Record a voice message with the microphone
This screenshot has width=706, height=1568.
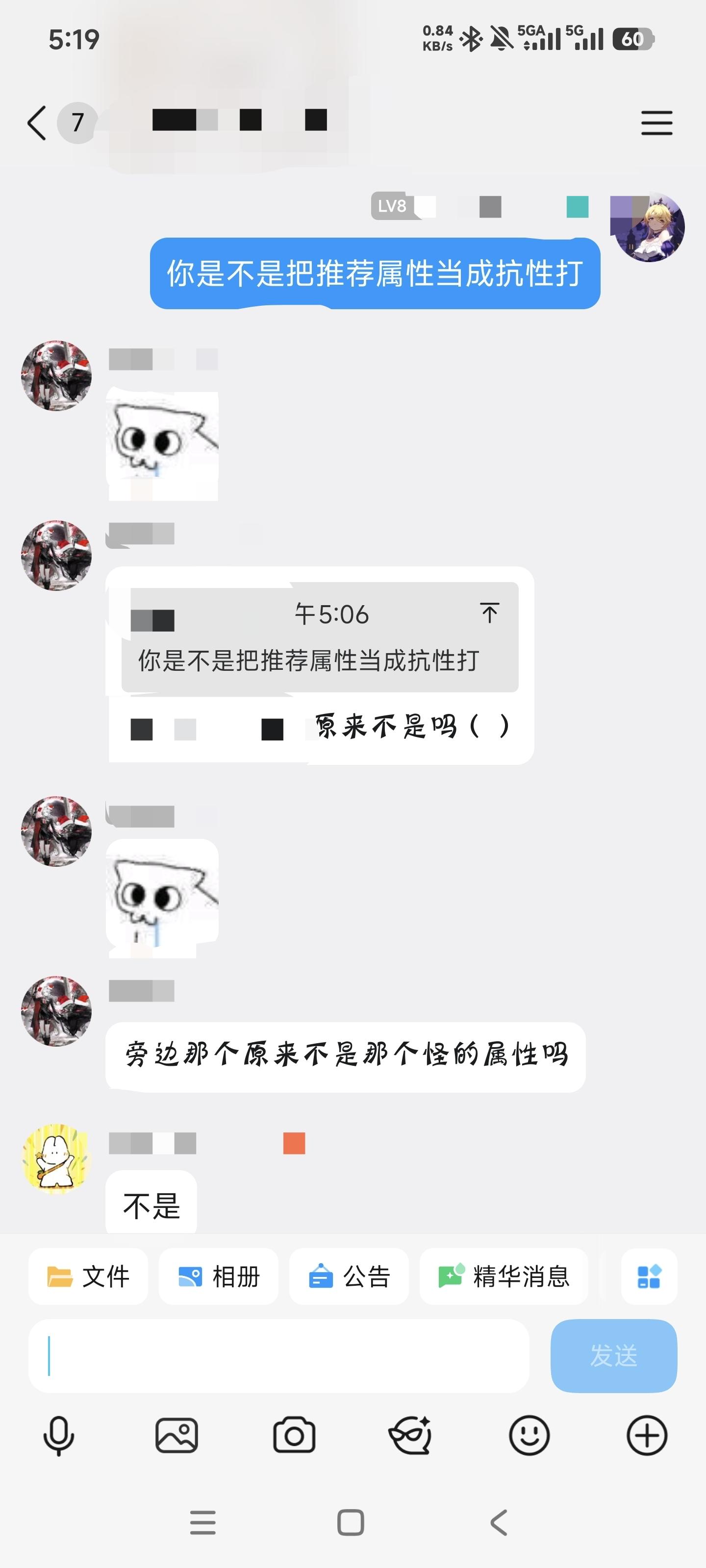click(x=58, y=1436)
